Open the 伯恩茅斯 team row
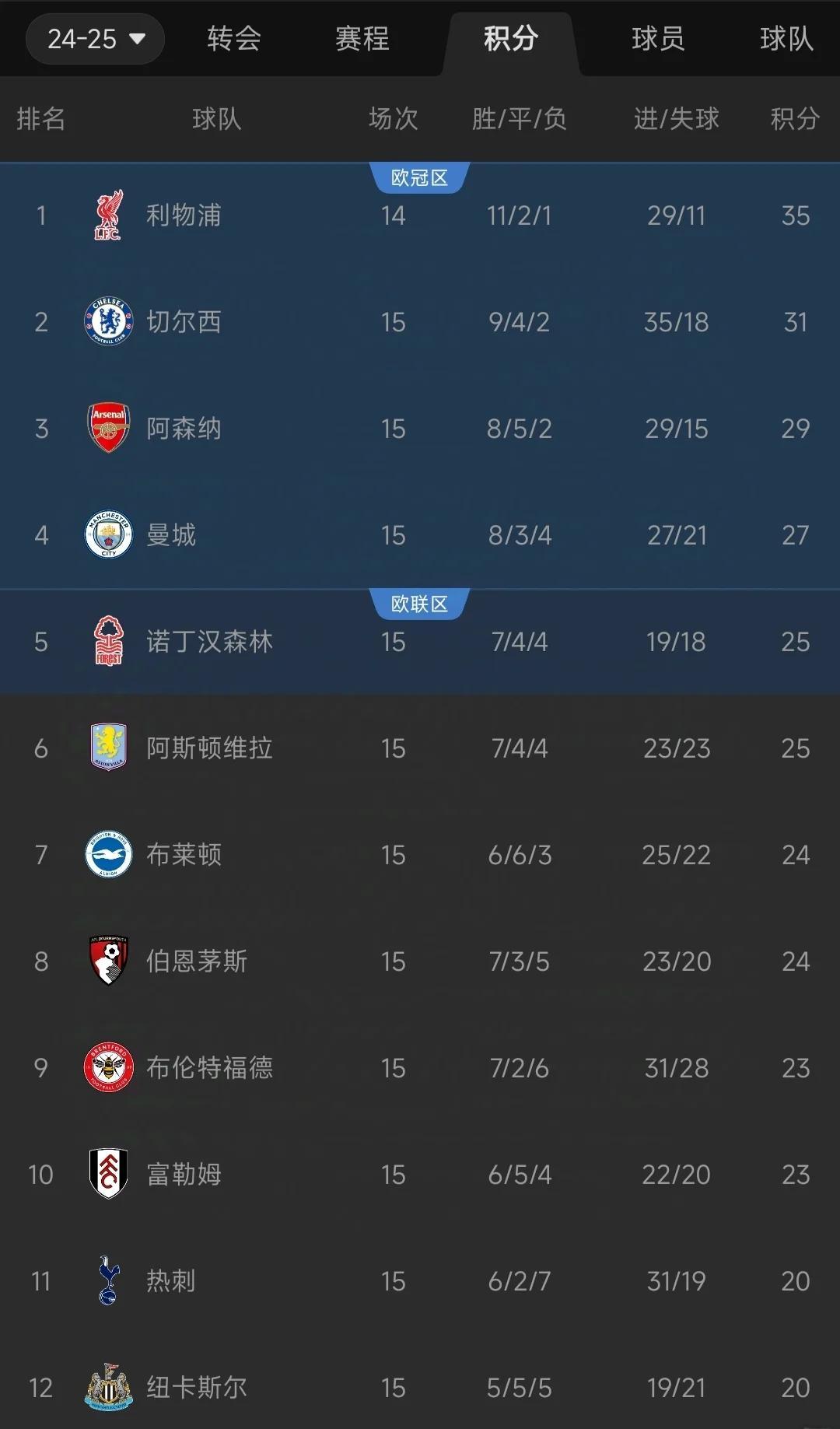 197,961
